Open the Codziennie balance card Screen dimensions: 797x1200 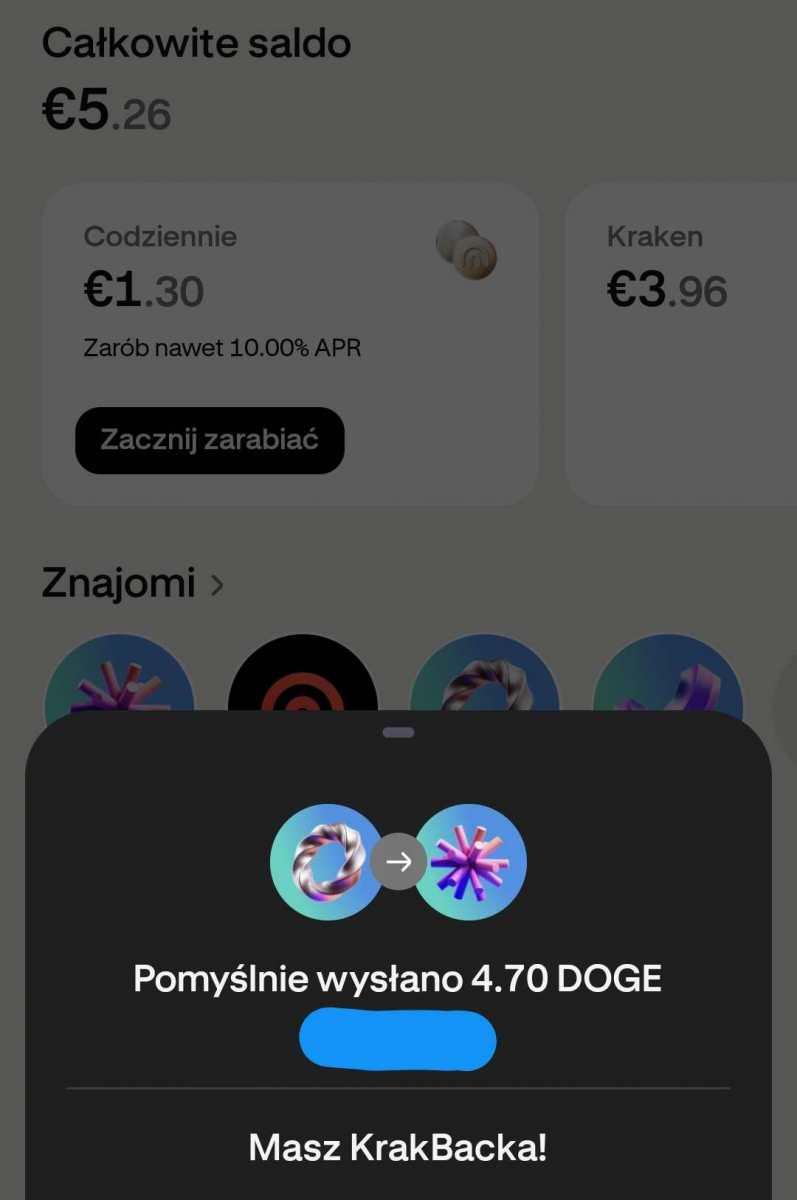click(290, 290)
